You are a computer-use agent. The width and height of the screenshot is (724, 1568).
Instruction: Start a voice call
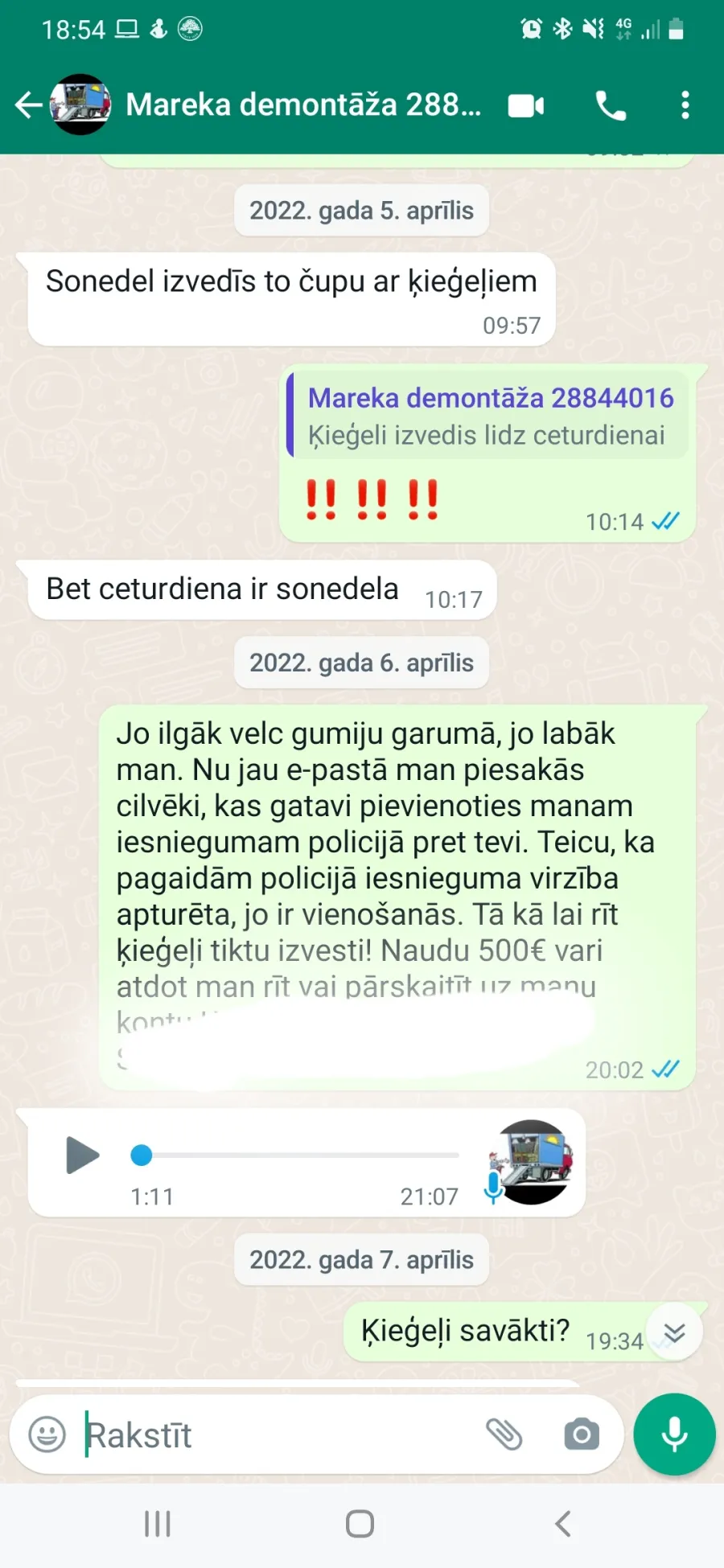(x=611, y=105)
